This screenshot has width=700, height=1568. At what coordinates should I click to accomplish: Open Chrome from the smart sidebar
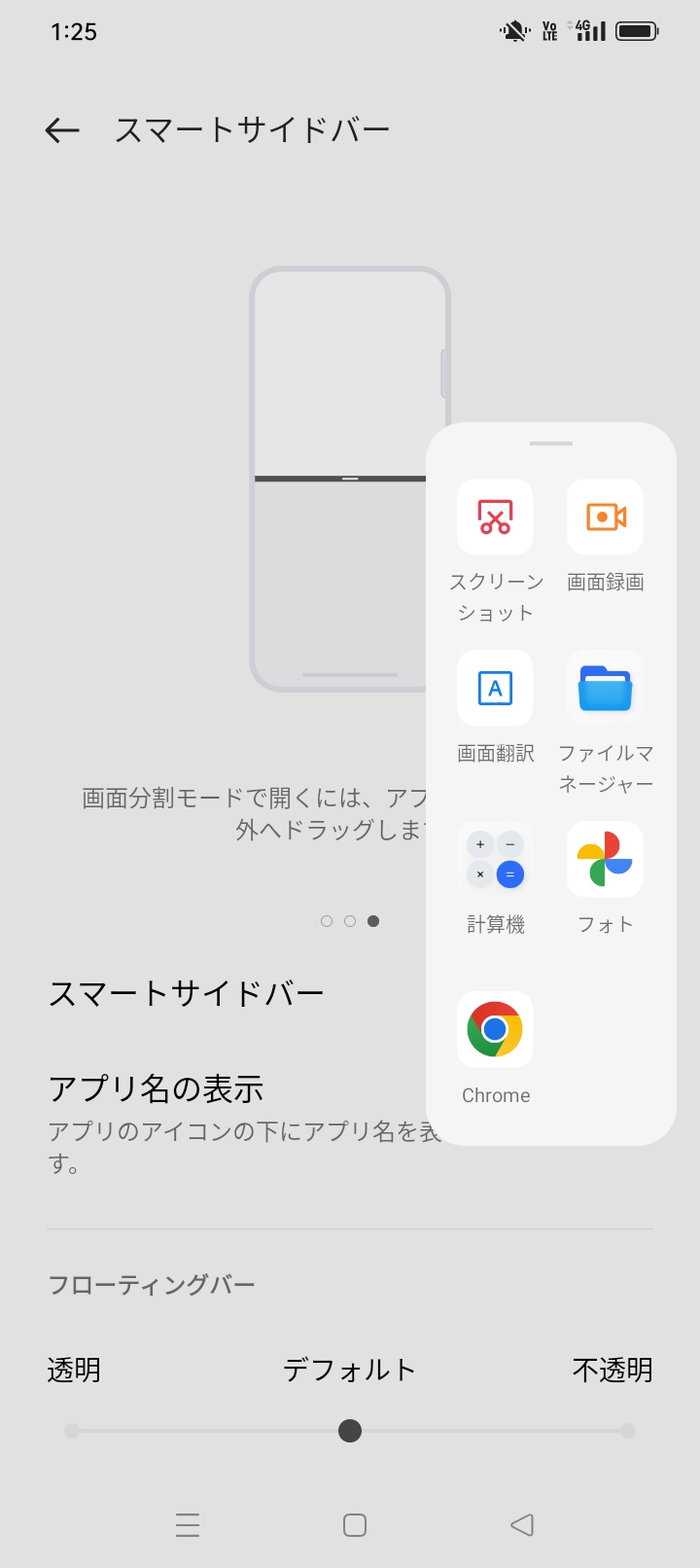click(495, 1029)
